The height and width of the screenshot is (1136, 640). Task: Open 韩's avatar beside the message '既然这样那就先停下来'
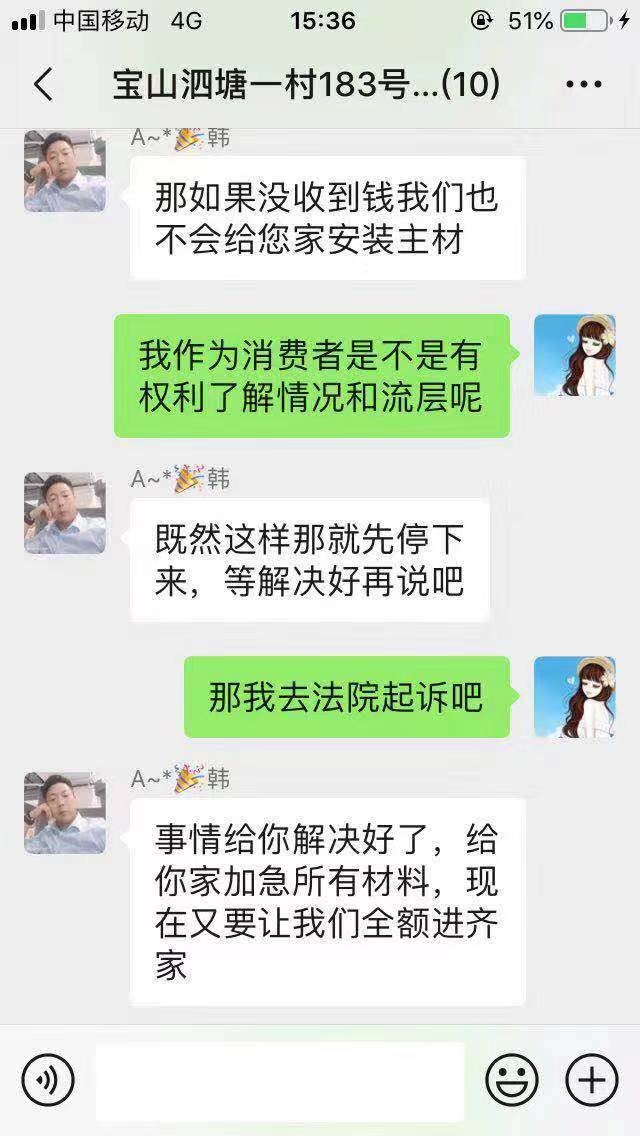pos(65,513)
